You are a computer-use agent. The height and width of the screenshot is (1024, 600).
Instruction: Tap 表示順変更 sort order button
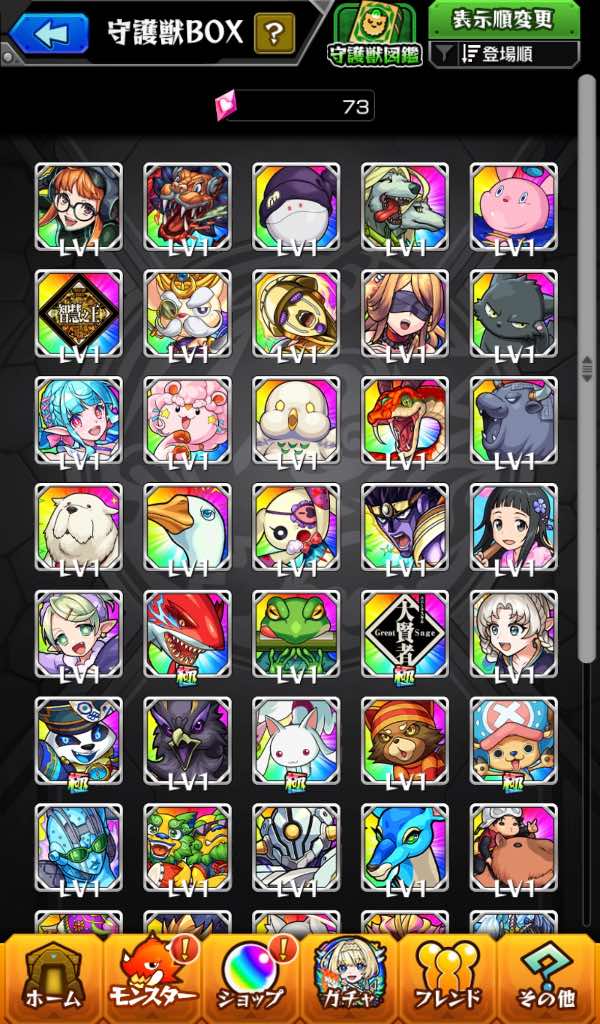coord(504,19)
